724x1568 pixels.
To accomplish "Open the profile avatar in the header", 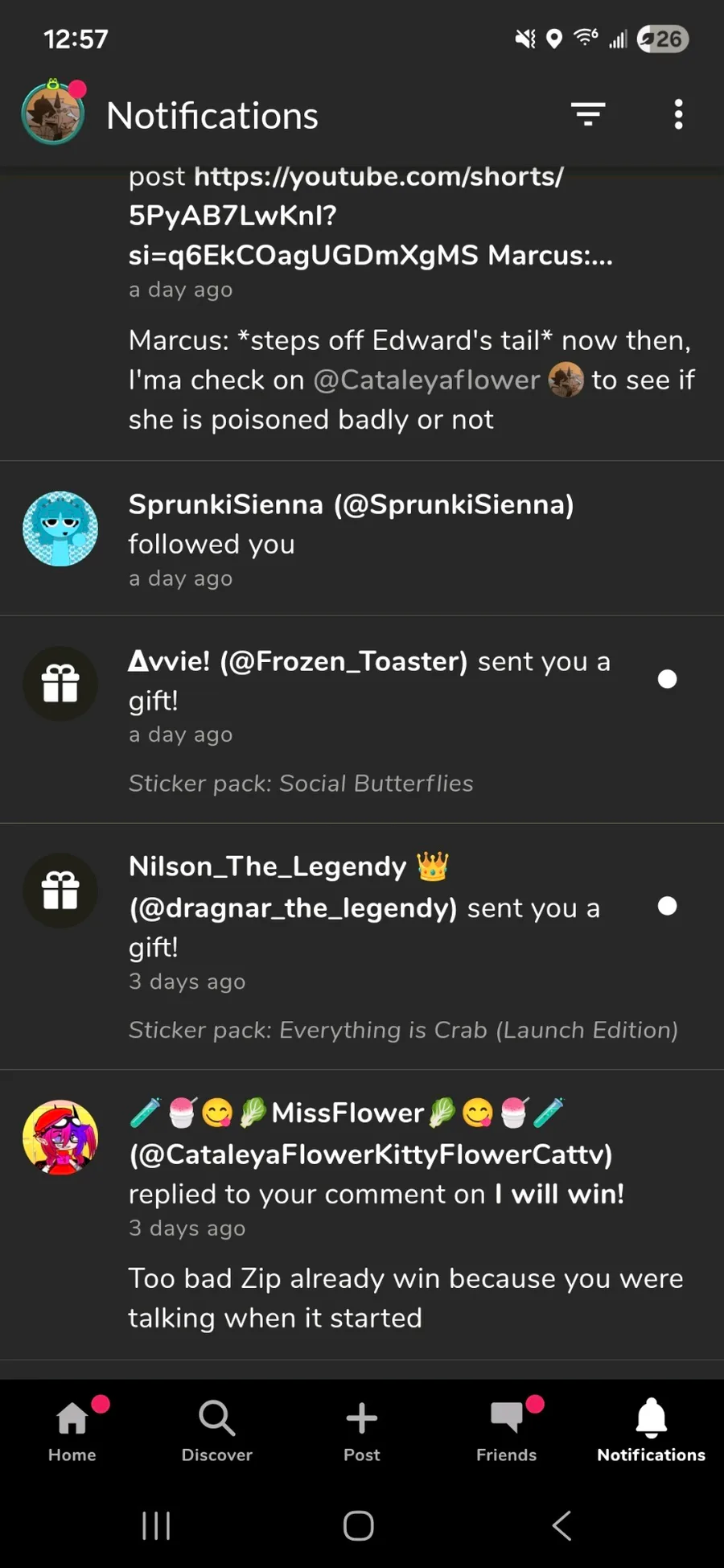I will 53,114.
